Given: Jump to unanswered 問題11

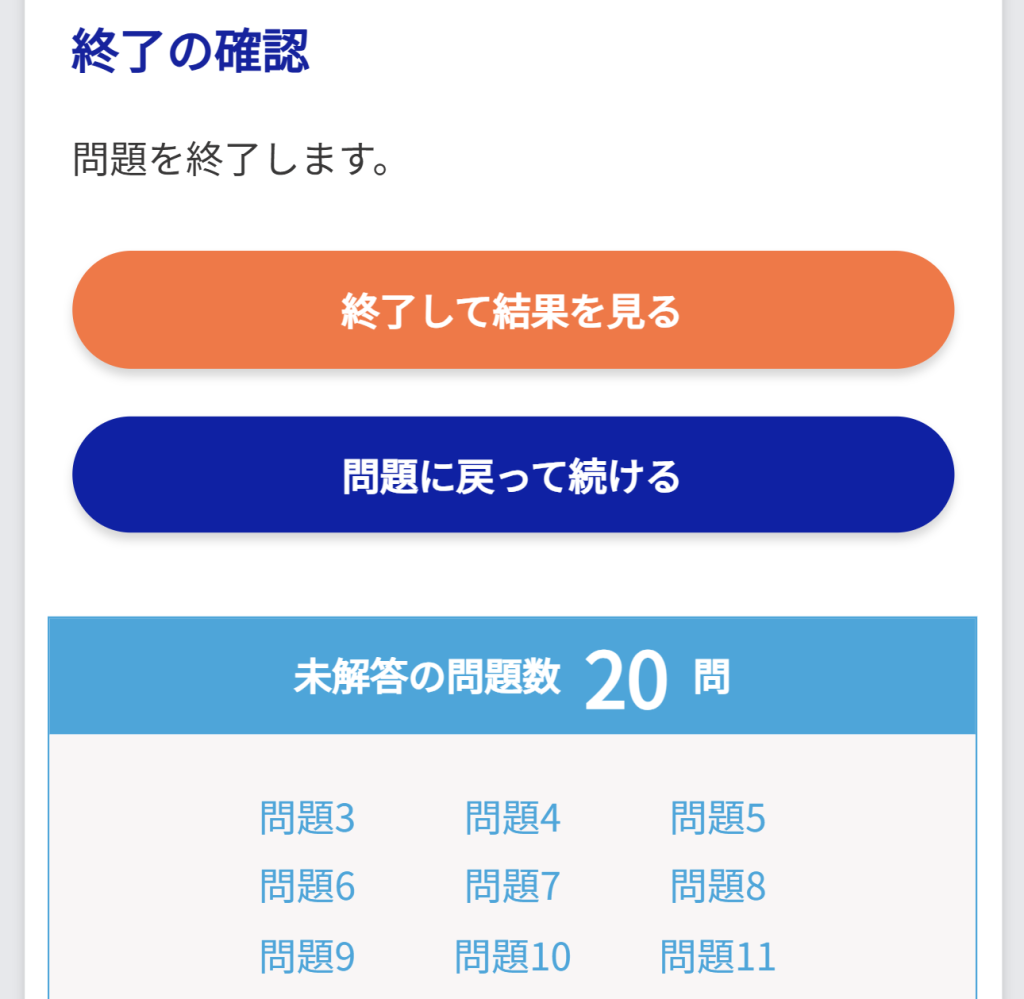Looking at the screenshot, I should click(718, 957).
